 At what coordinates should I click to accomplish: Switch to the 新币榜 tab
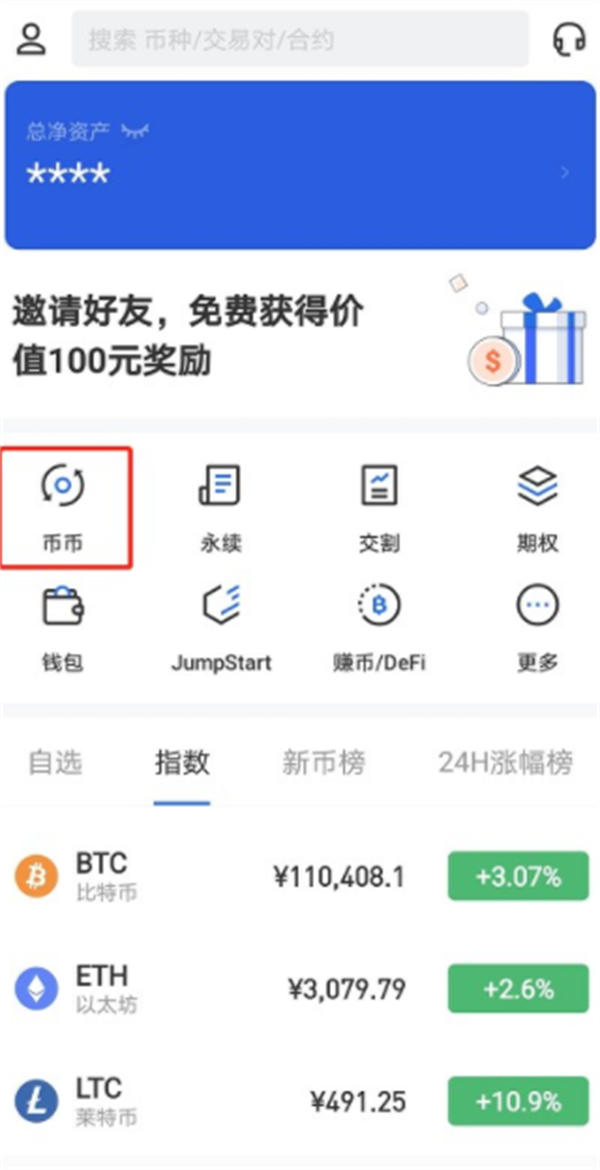(323, 763)
